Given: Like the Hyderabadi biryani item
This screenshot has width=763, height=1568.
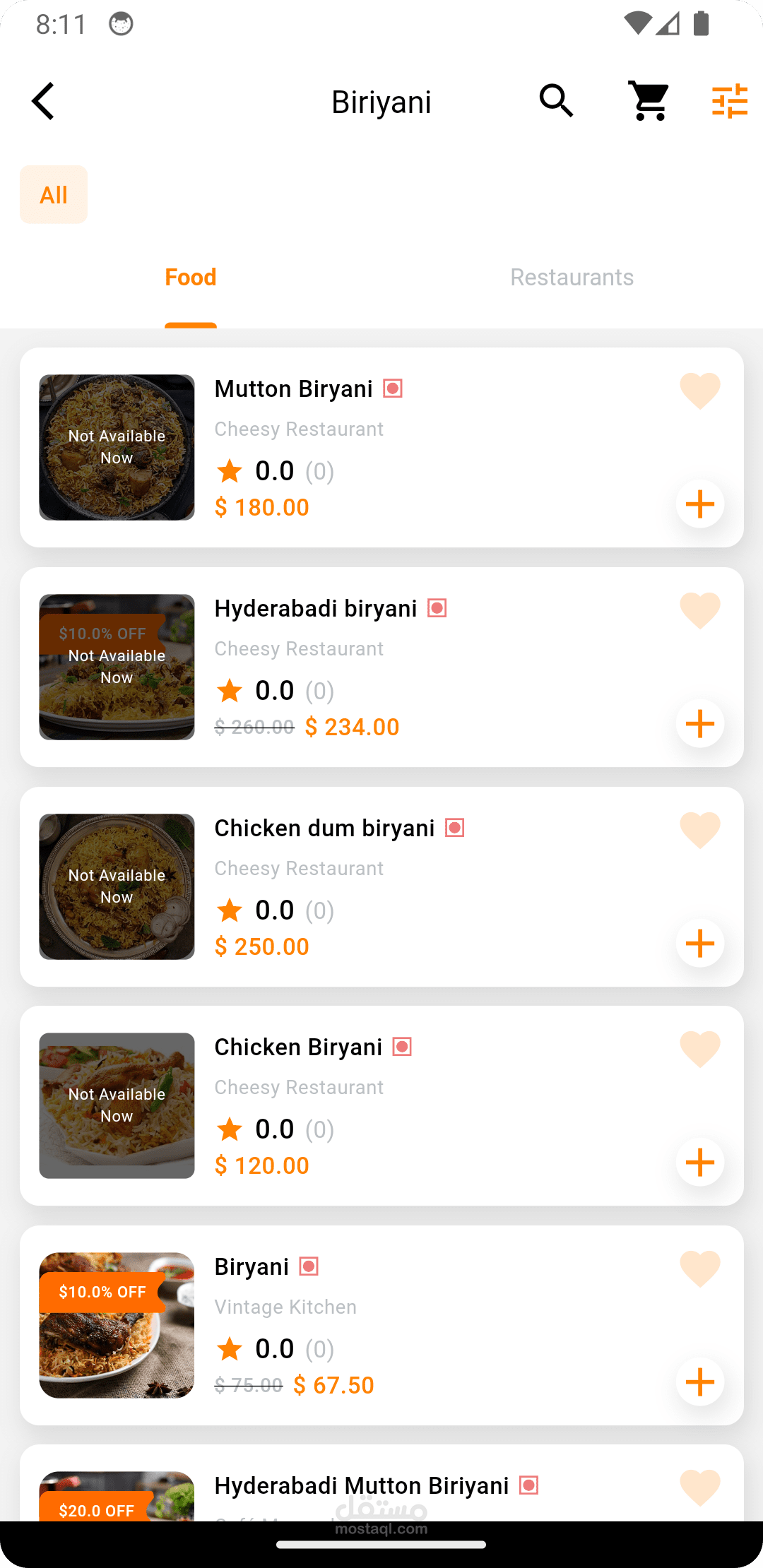Looking at the screenshot, I should click(x=699, y=610).
